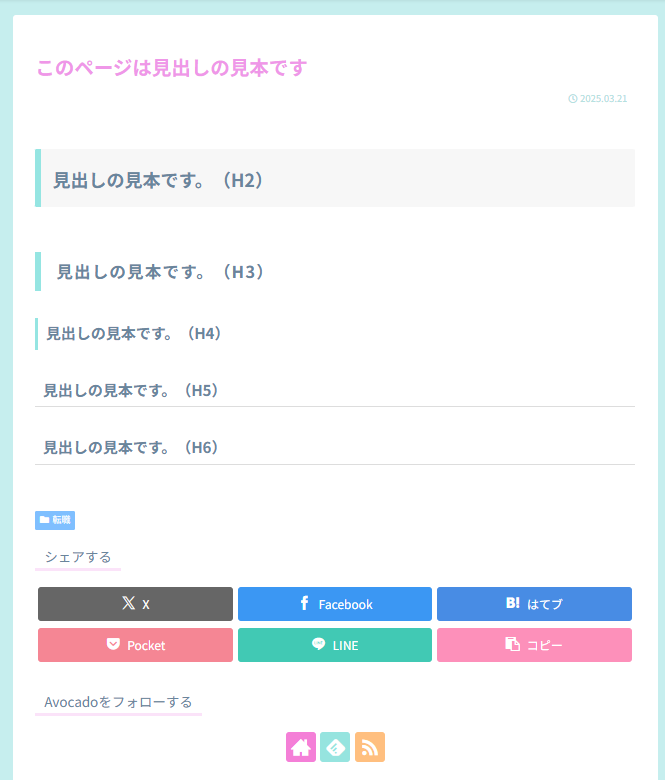Copy the page link with コピー
The image size is (665, 780).
(534, 645)
